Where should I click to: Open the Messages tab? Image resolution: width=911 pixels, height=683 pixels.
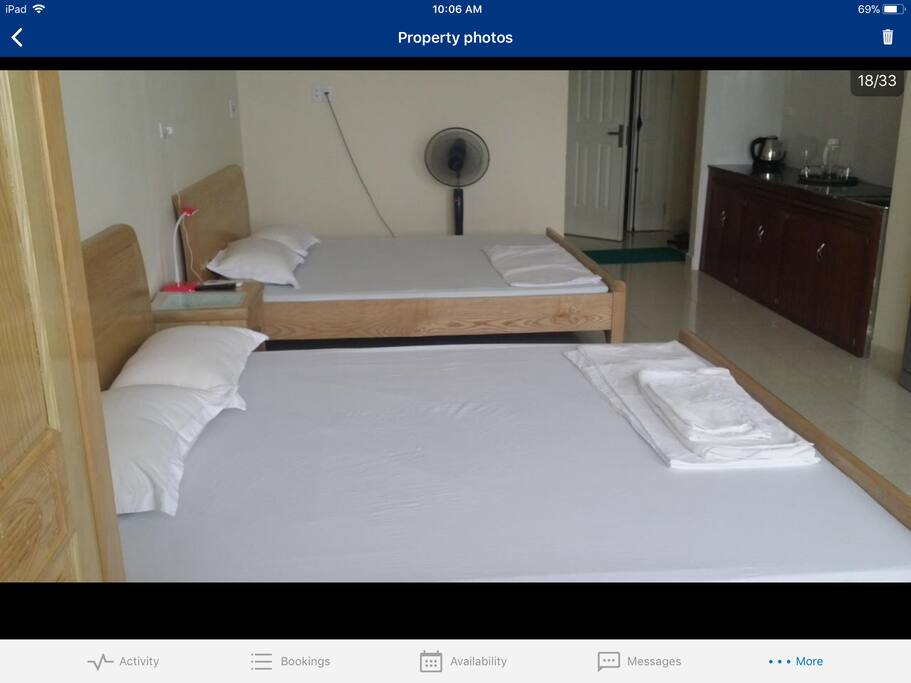coord(639,661)
